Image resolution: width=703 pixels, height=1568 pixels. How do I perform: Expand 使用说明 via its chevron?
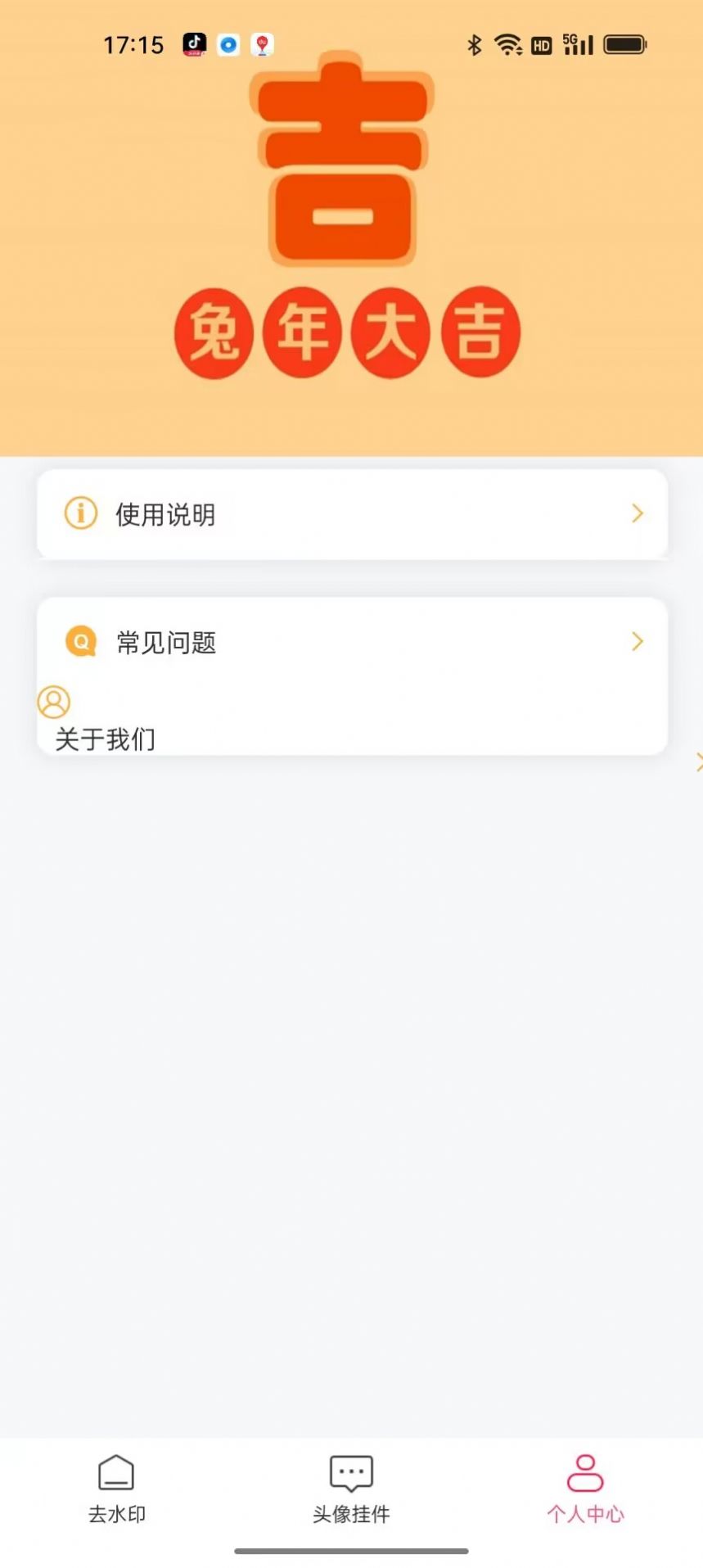pyautogui.click(x=638, y=514)
